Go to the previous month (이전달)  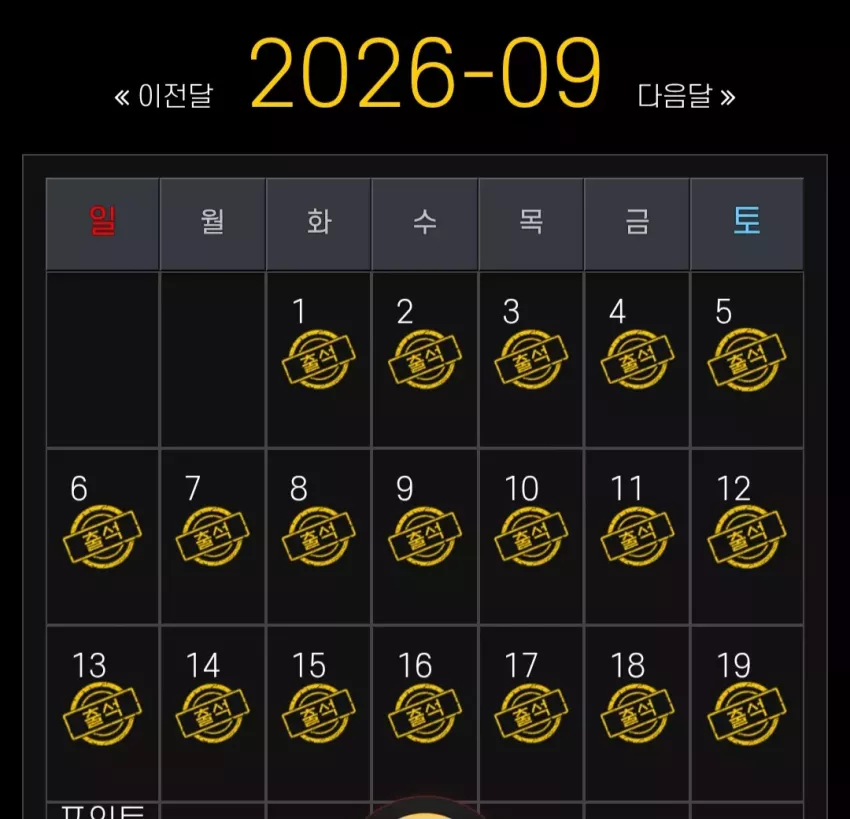coord(164,96)
